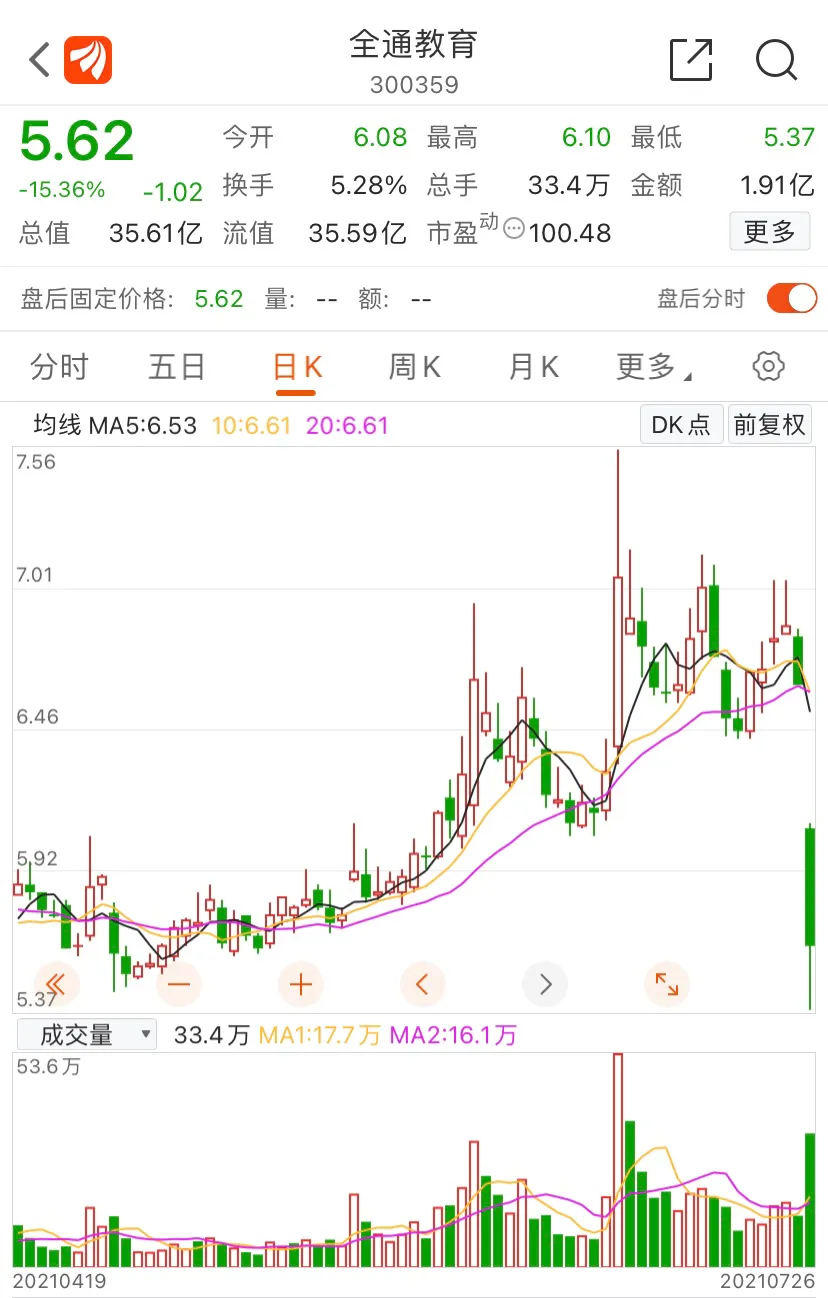Move chart left with the left arrow
828x1298 pixels.
pyautogui.click(x=422, y=985)
